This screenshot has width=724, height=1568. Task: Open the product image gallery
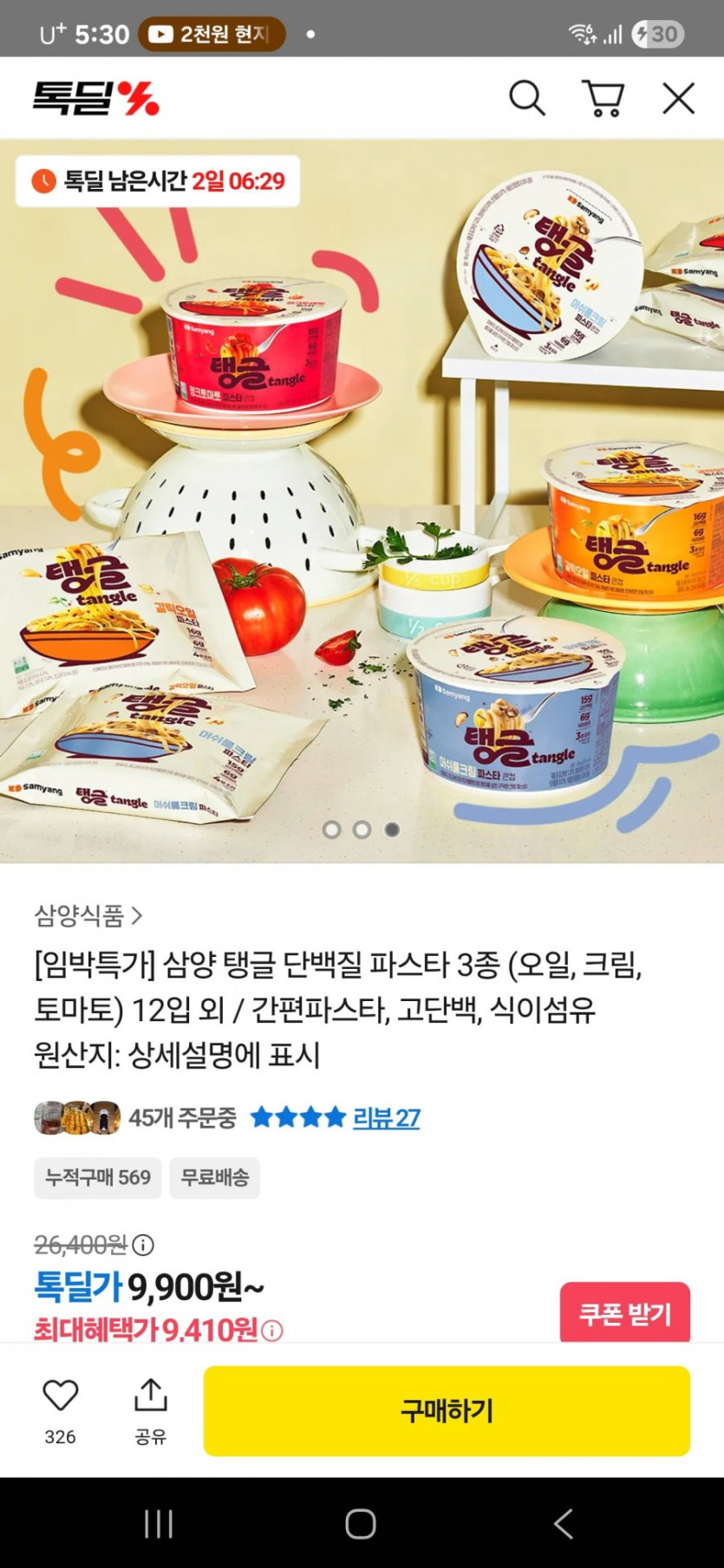(362, 501)
